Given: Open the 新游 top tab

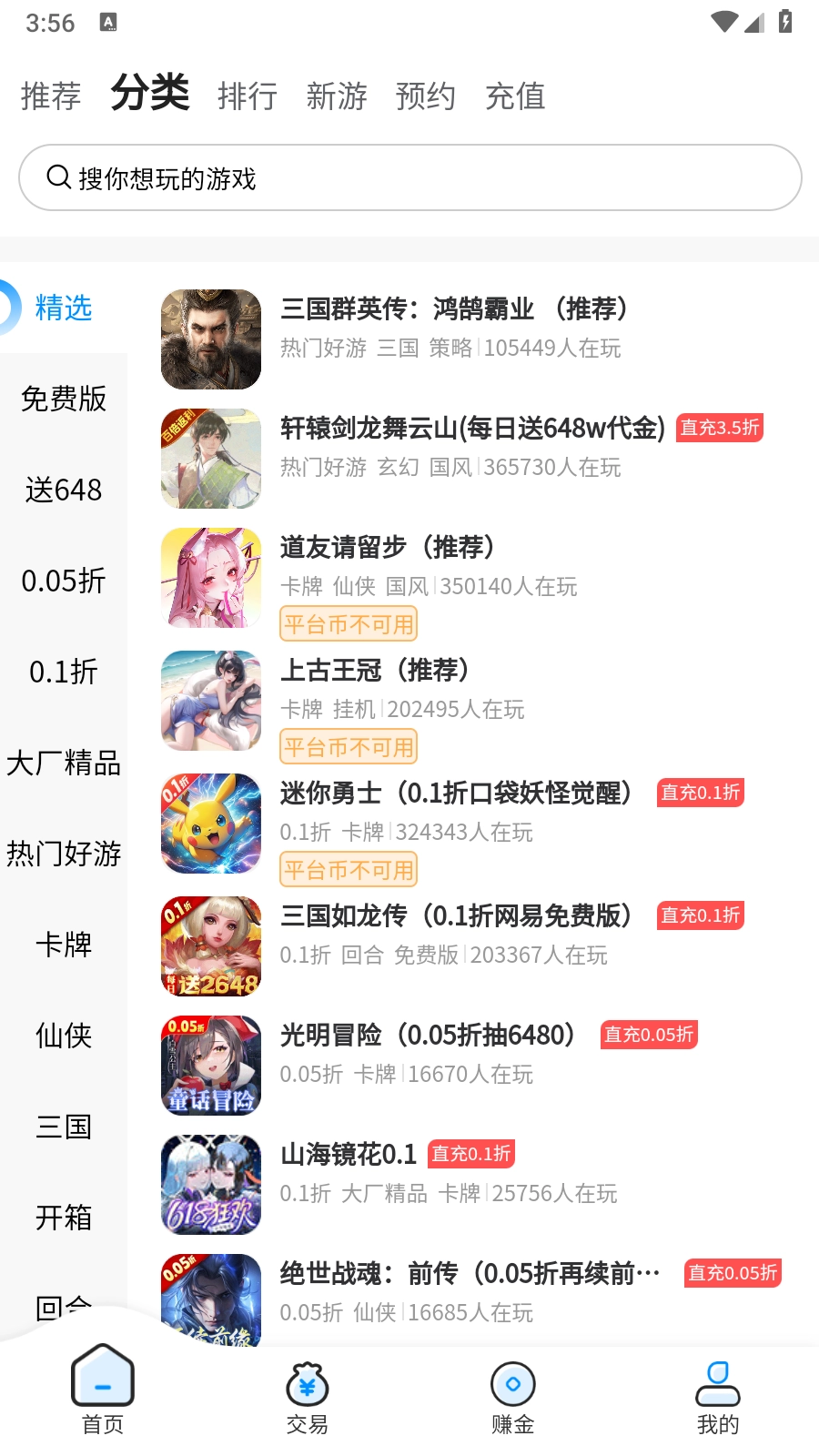Looking at the screenshot, I should tap(337, 96).
